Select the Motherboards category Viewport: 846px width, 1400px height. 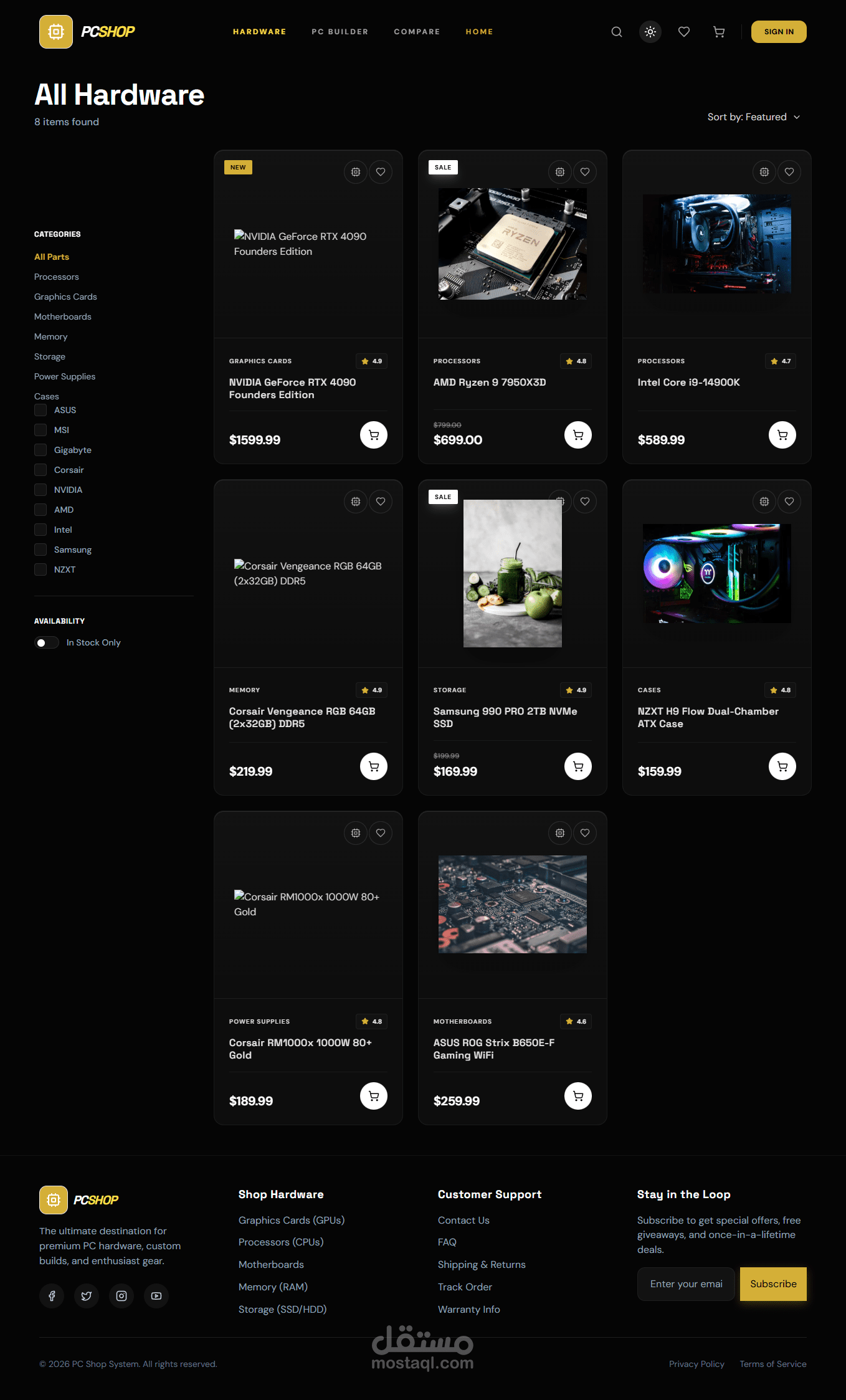[x=62, y=317]
